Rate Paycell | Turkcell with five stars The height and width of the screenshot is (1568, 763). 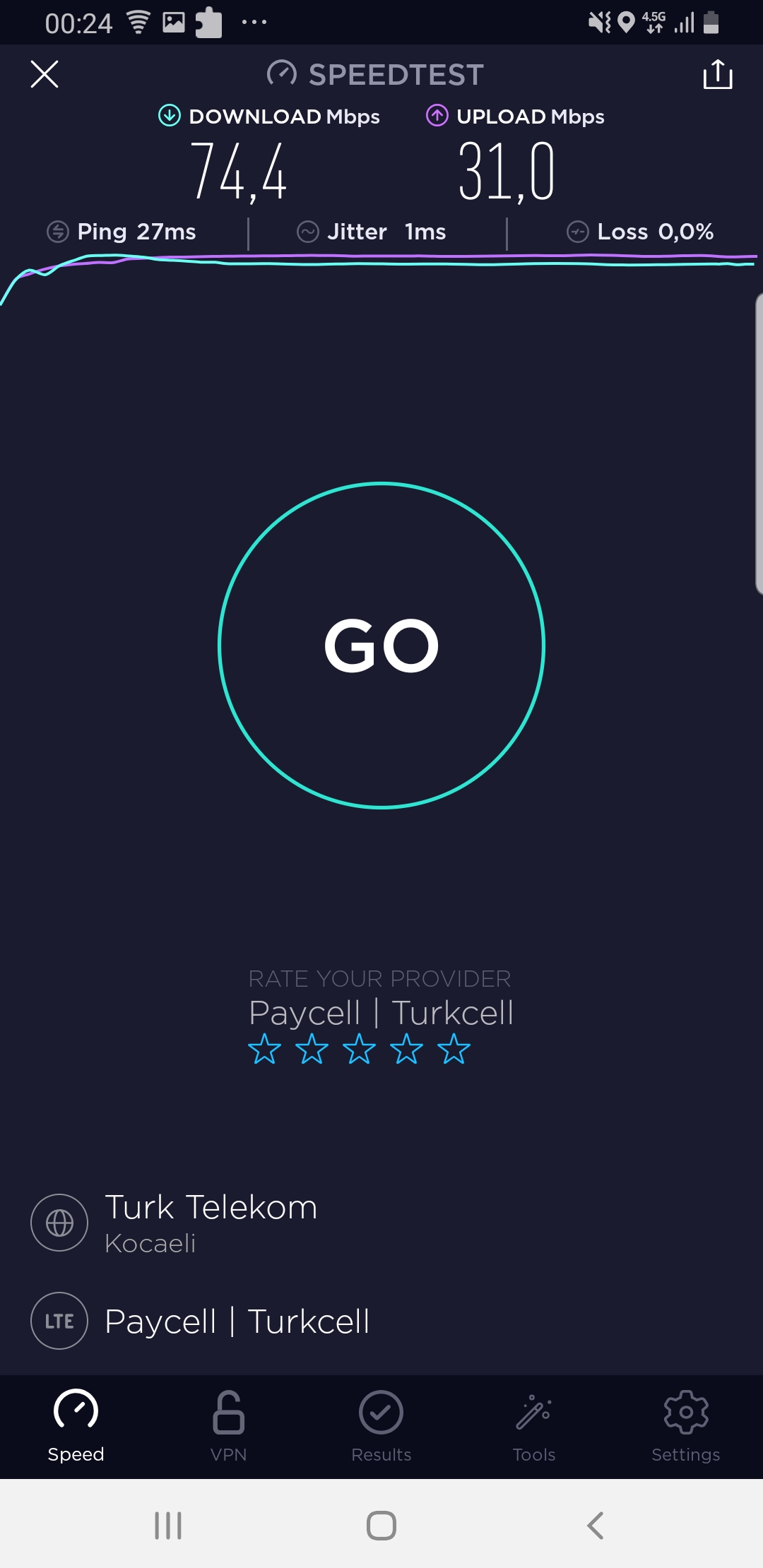tap(454, 1049)
